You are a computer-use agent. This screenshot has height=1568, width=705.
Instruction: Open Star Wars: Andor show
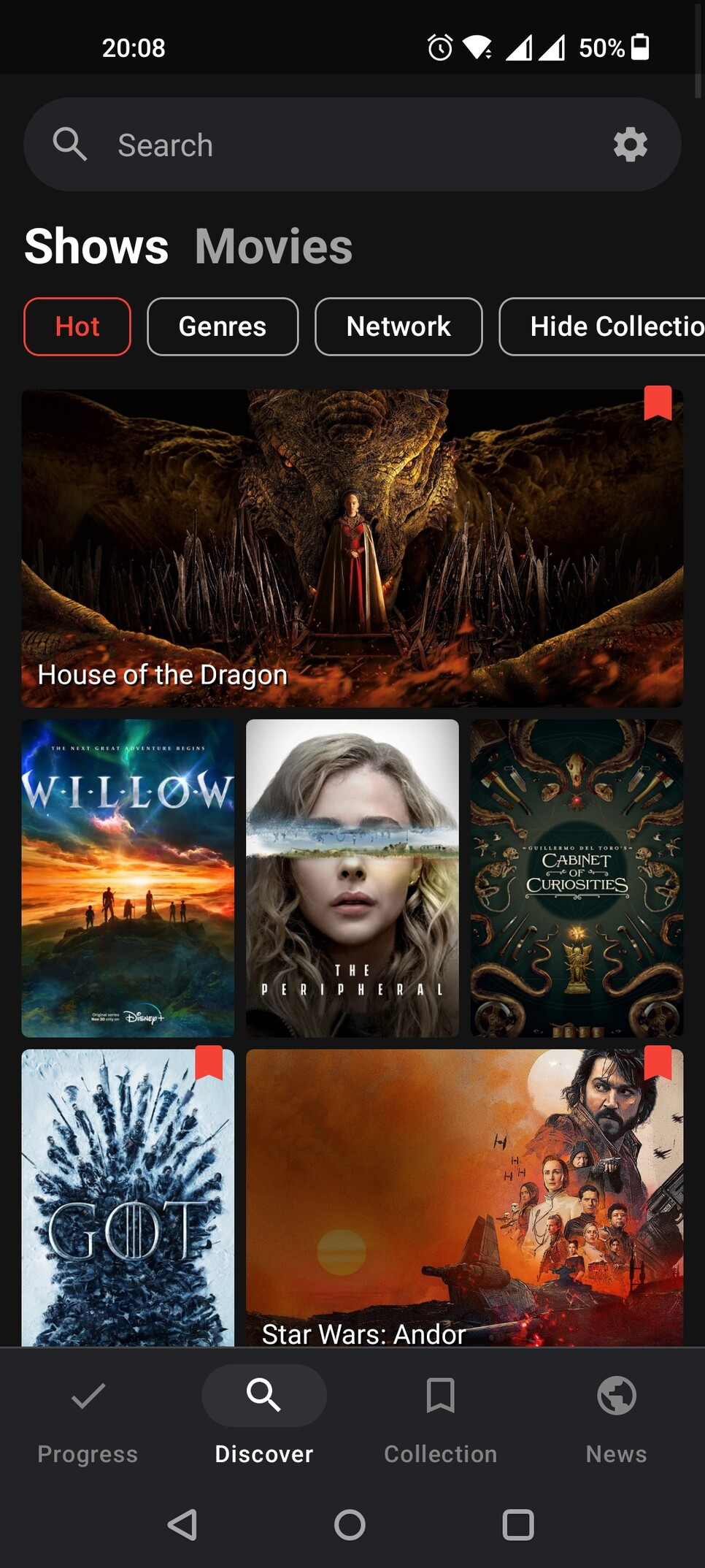(x=464, y=1198)
